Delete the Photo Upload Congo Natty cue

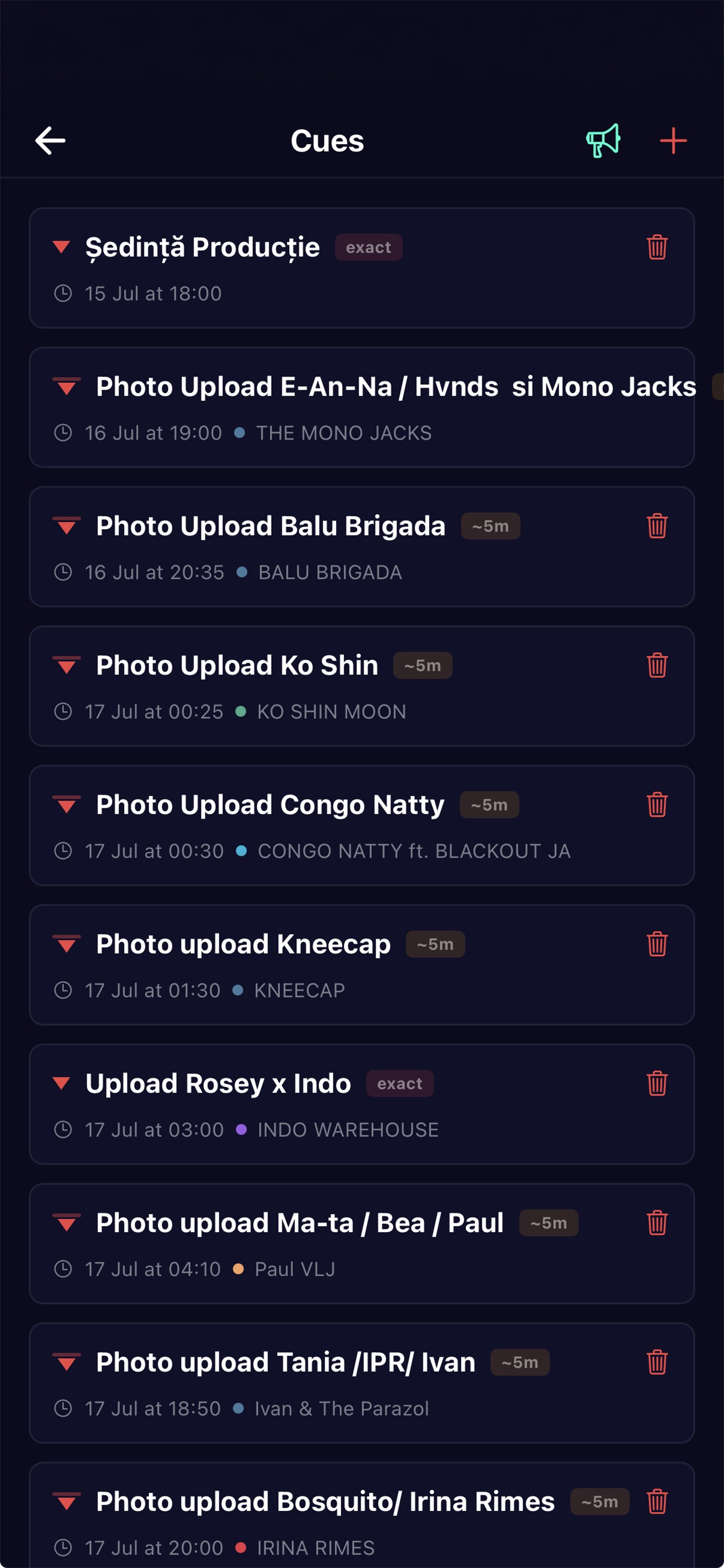point(657,804)
